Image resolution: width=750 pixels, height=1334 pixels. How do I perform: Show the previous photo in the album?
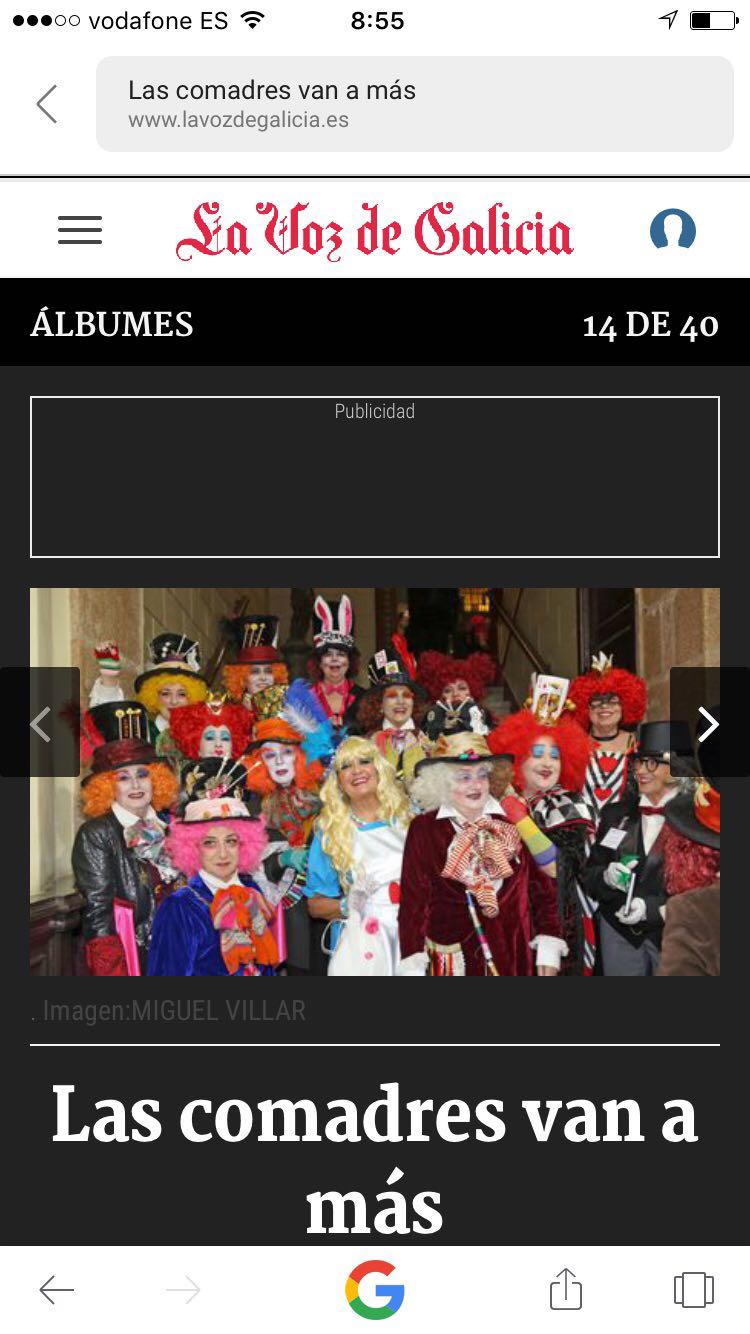41,723
